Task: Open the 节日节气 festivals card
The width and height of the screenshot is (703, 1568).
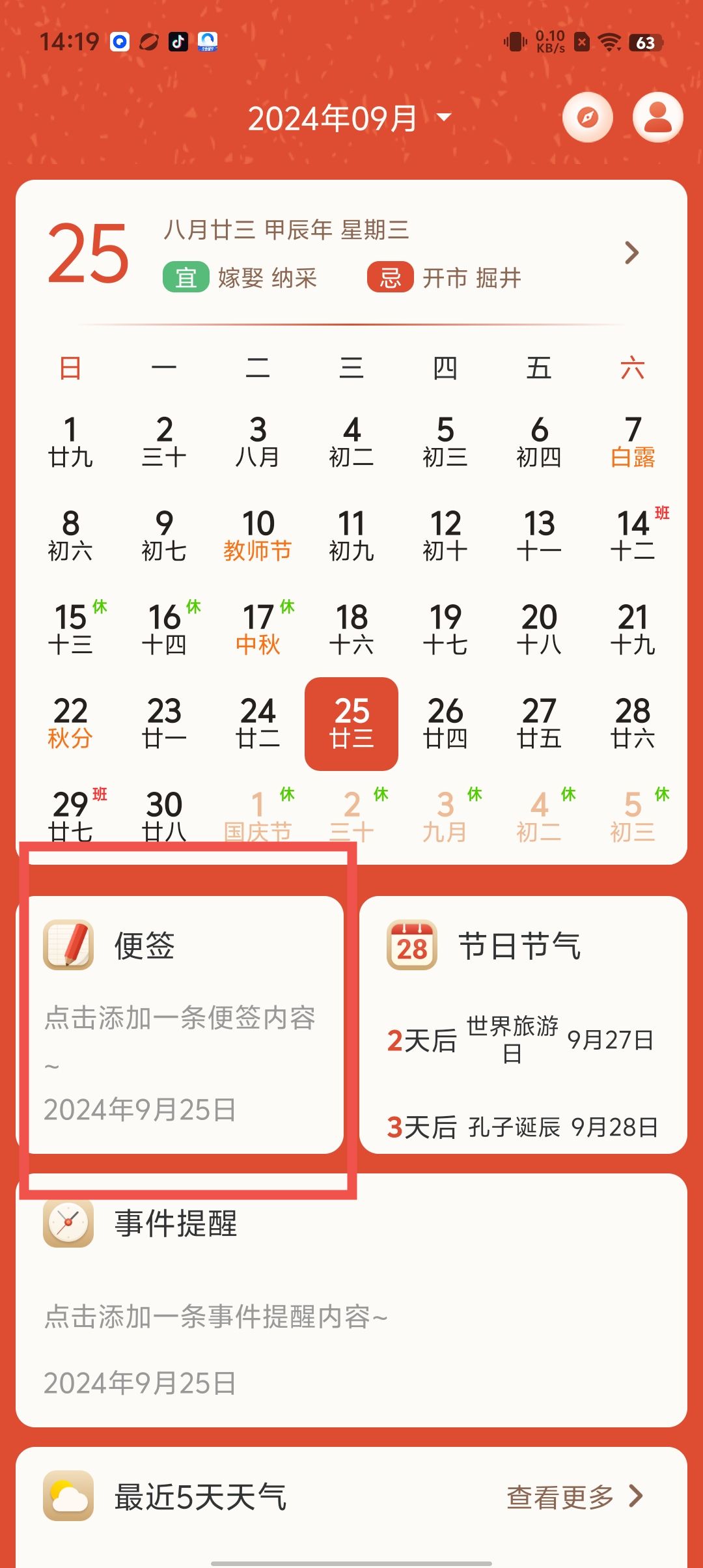Action: tap(523, 1026)
